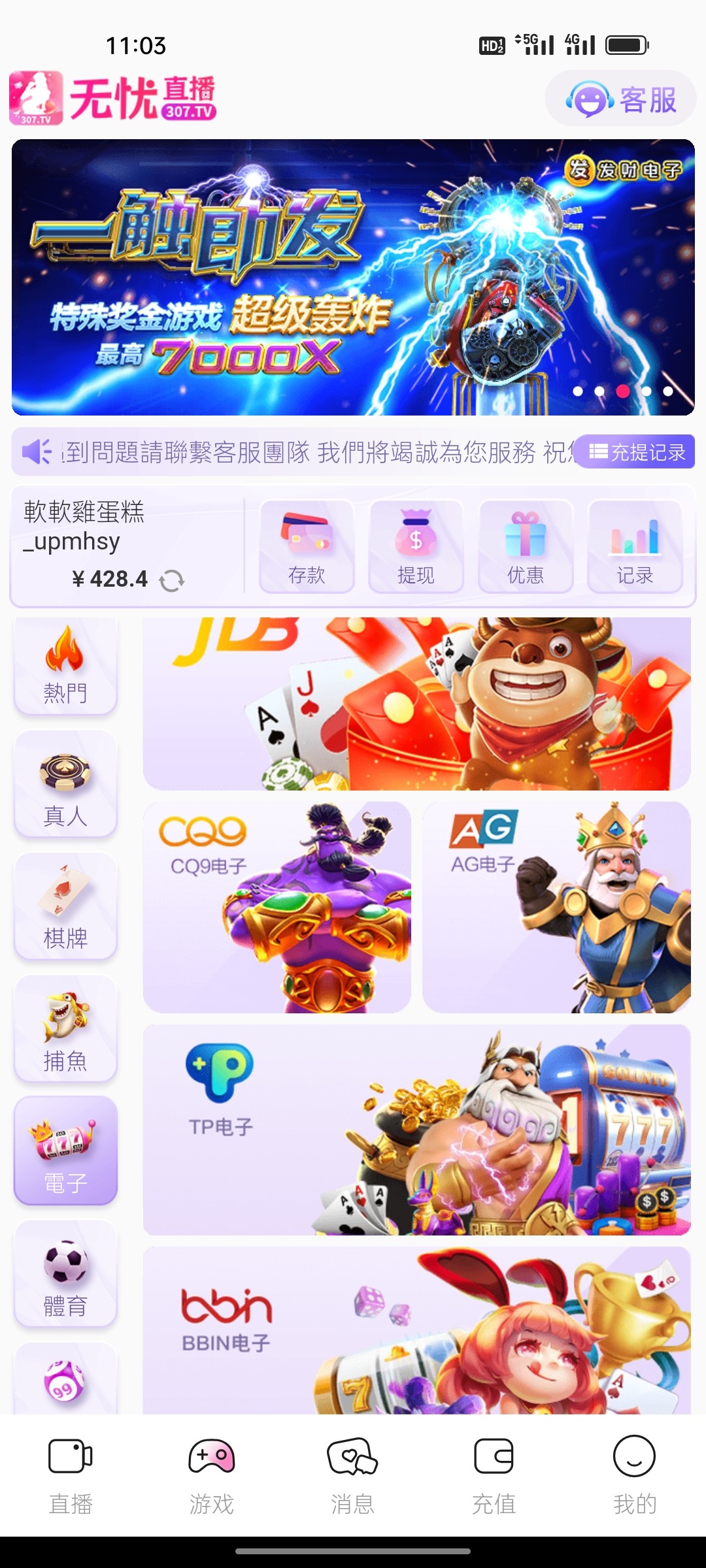Launch the TP电子 game card

pyautogui.click(x=416, y=1130)
